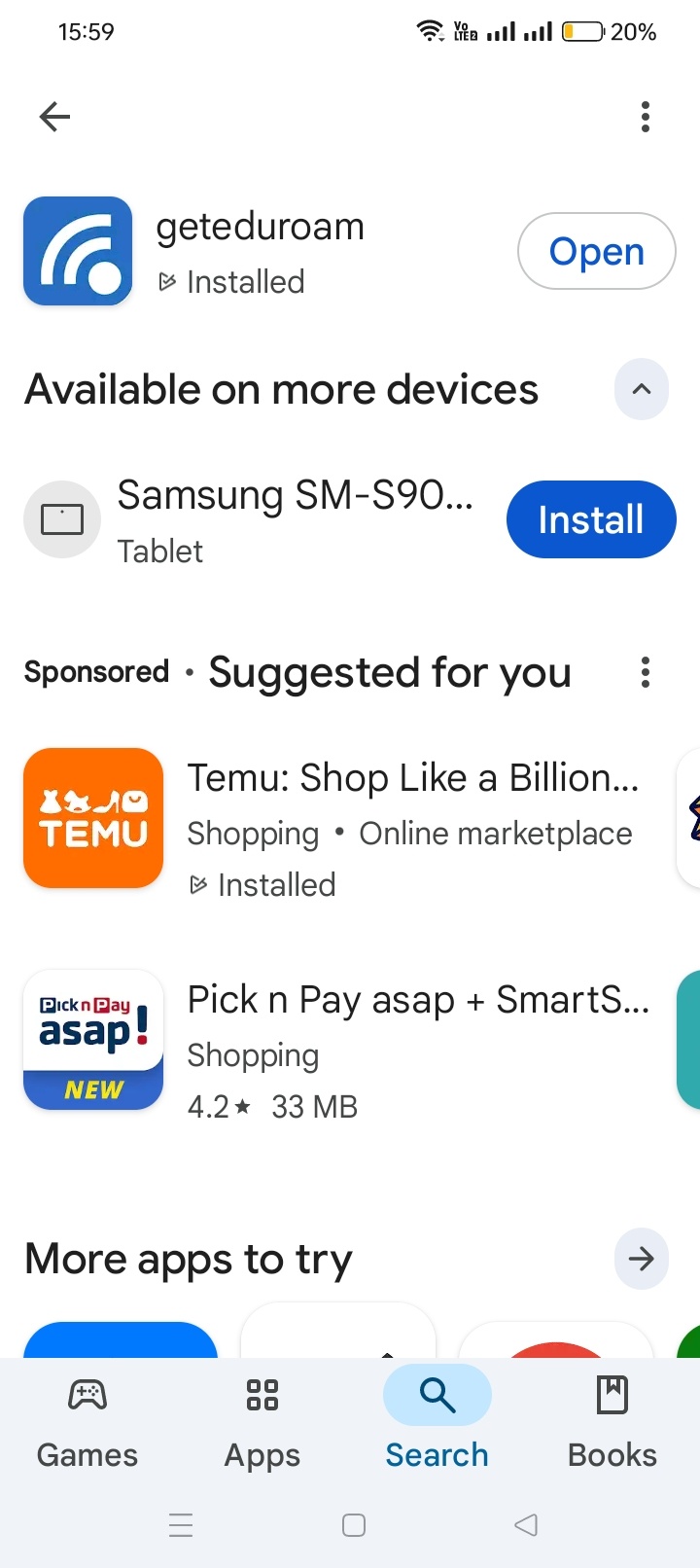Image resolution: width=700 pixels, height=1568 pixels.
Task: Go back using the top arrow
Action: [x=54, y=117]
